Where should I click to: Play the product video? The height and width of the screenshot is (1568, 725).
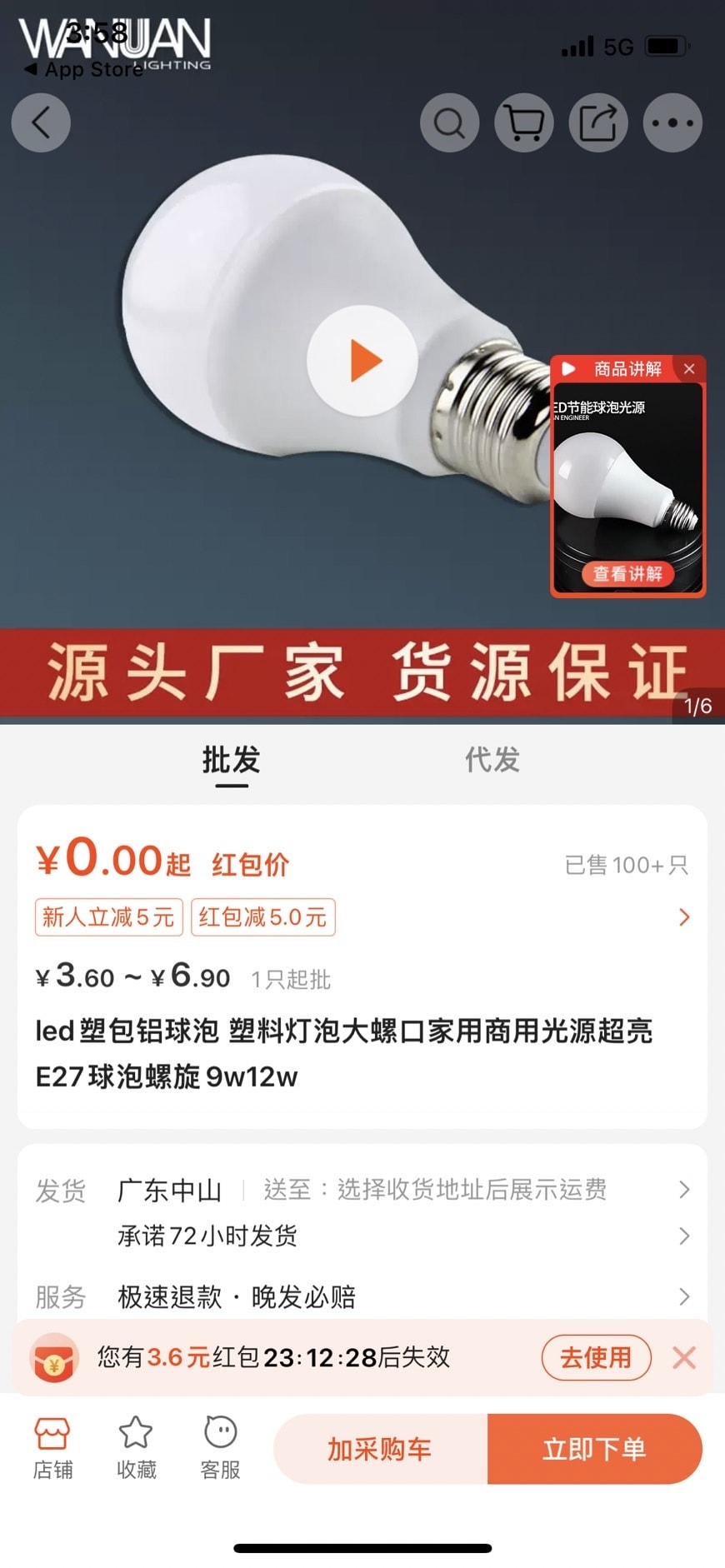362,361
